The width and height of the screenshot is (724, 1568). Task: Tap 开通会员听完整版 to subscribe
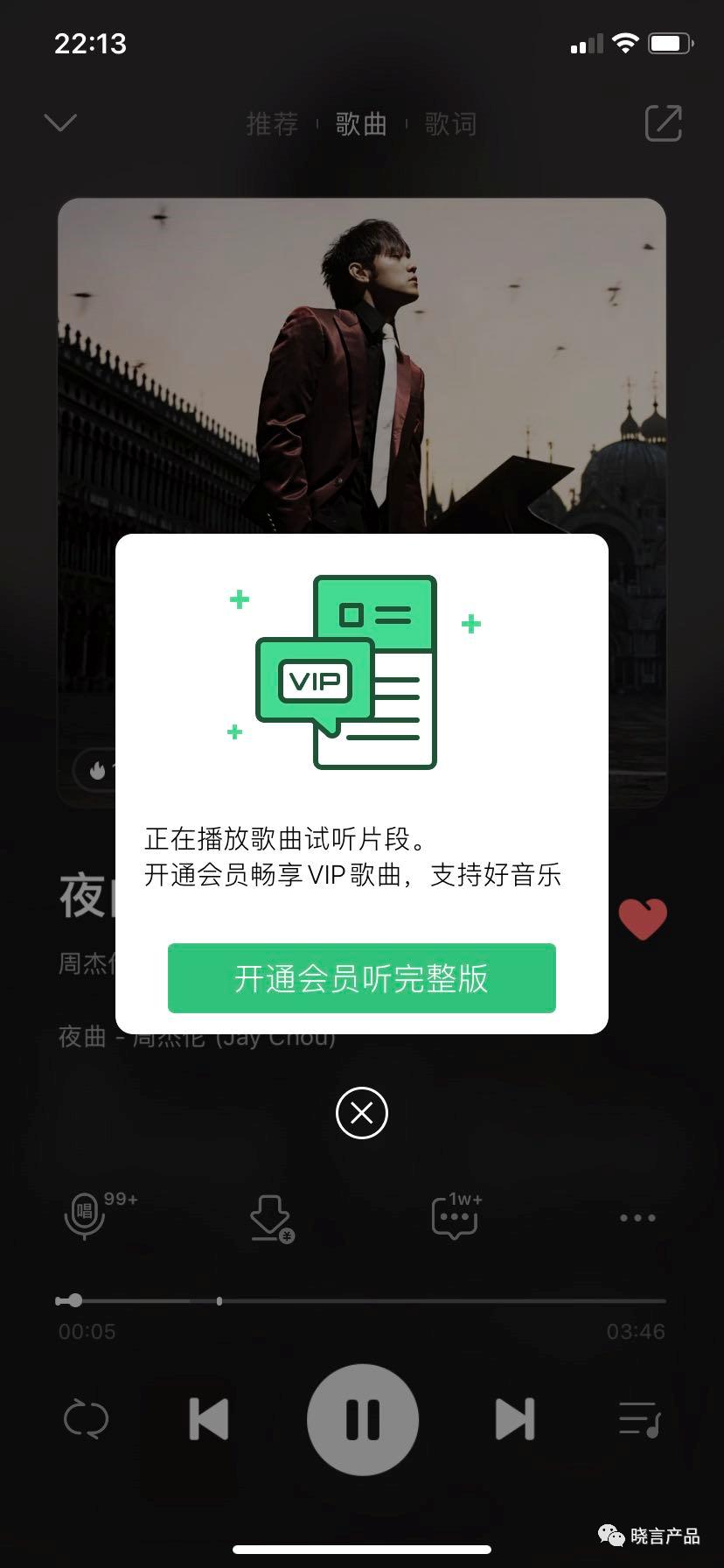362,978
